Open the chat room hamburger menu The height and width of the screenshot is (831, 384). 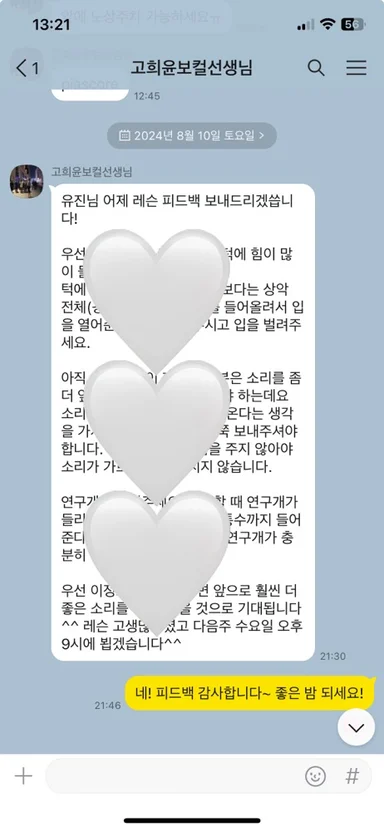(x=356, y=68)
